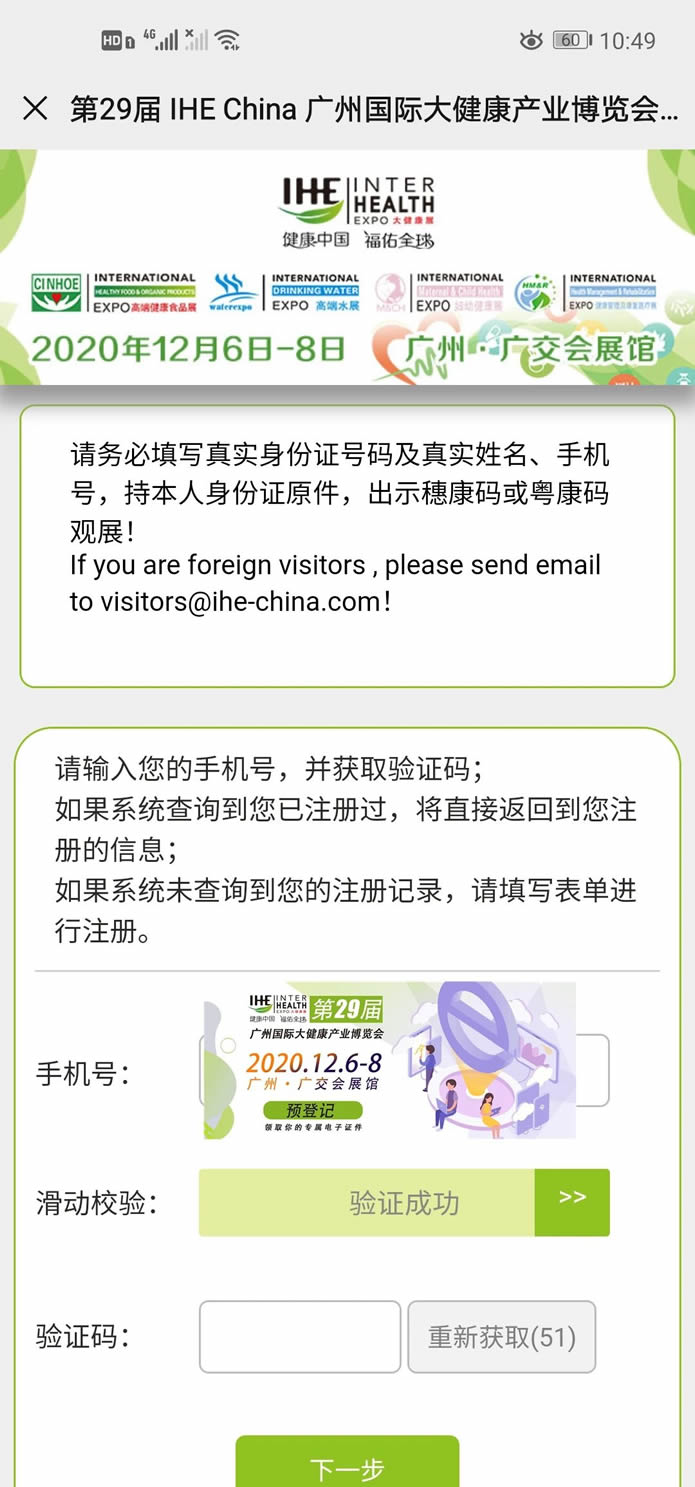Proceed with the 下一步 button
This screenshot has width=695, height=1487.
347,1466
